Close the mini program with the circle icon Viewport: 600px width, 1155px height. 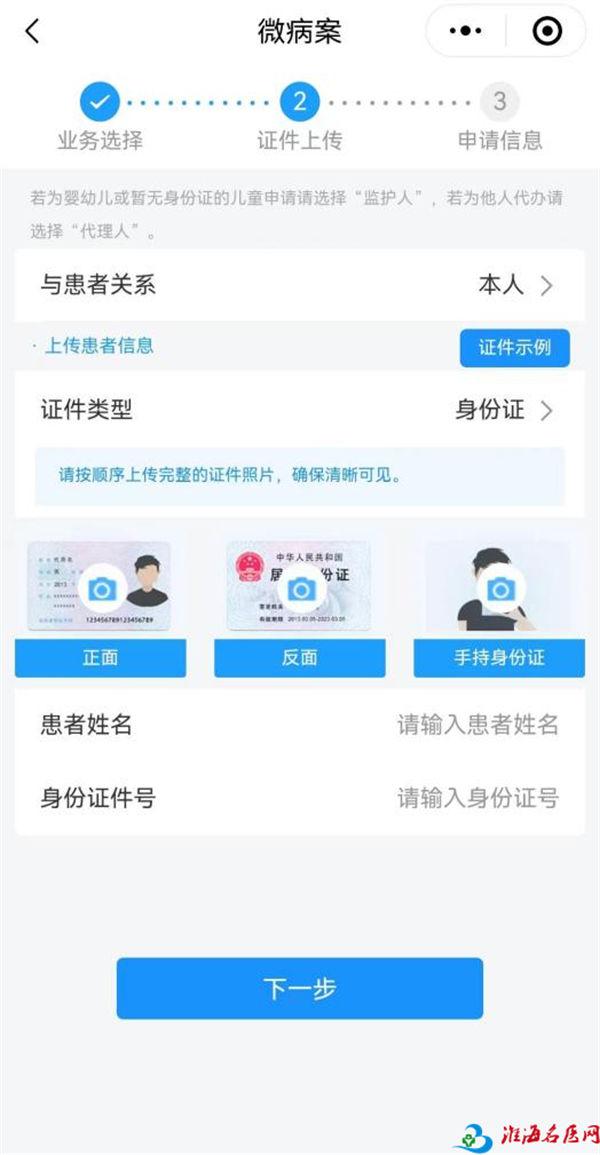pos(546,31)
